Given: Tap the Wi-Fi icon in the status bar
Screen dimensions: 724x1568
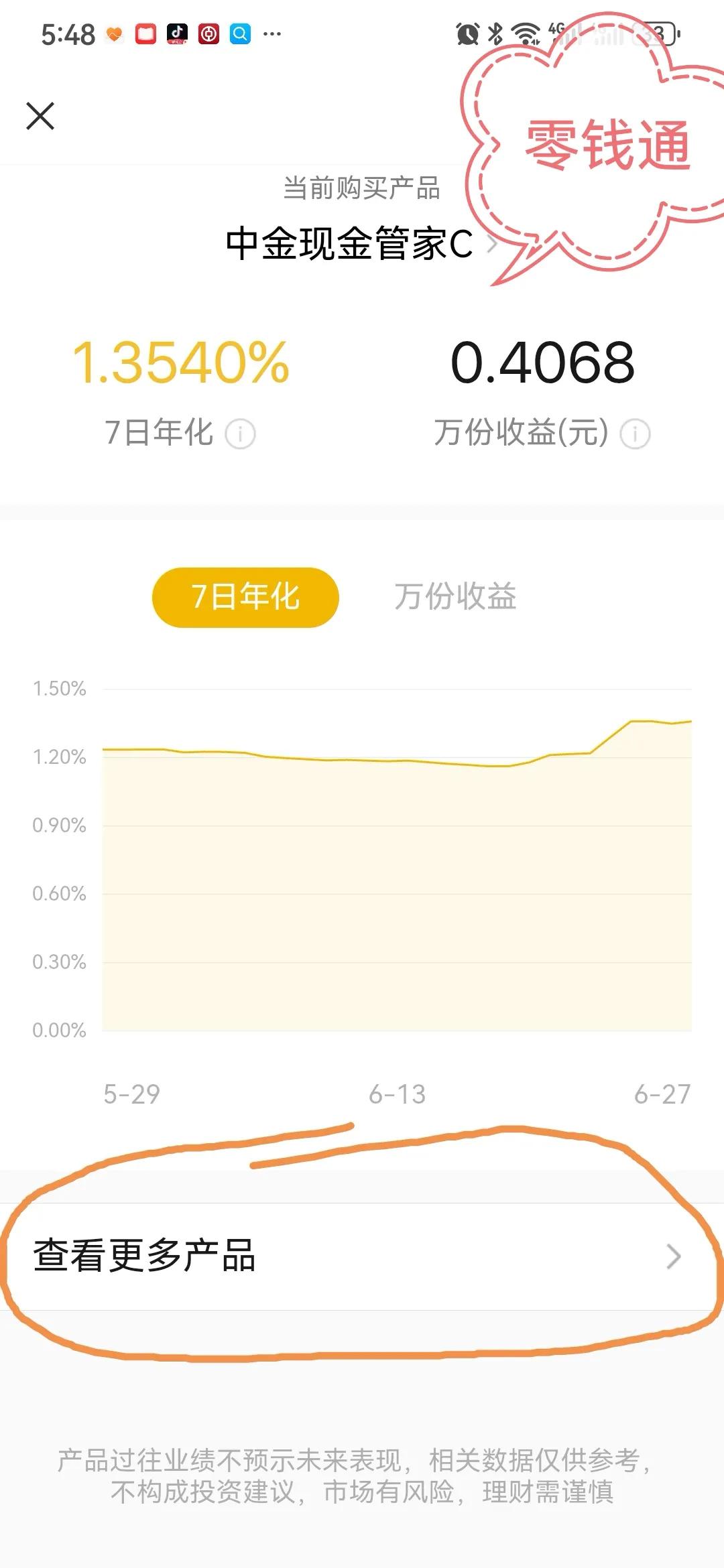Looking at the screenshot, I should 525,32.
